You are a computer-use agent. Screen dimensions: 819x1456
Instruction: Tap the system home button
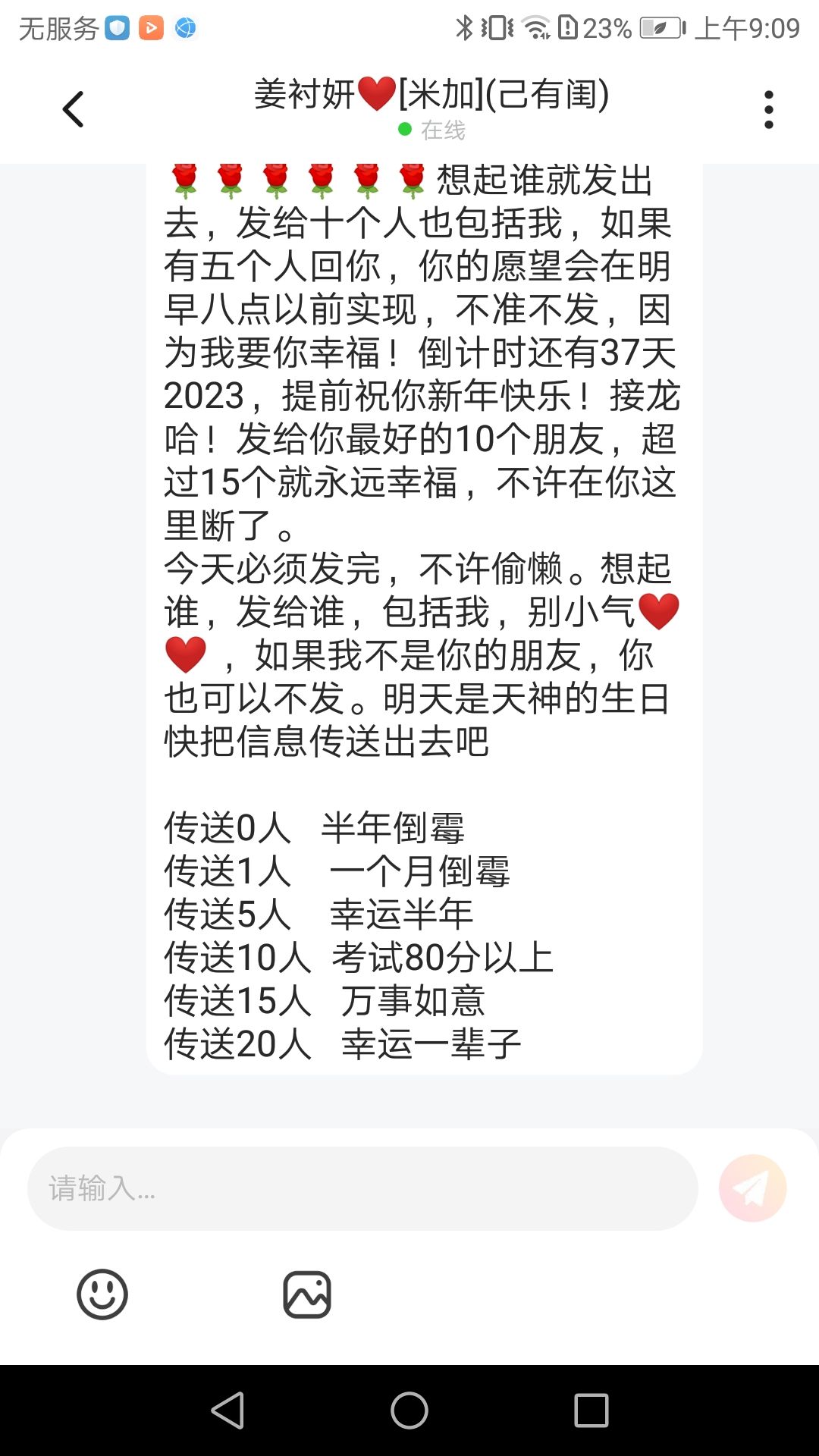tap(409, 1410)
